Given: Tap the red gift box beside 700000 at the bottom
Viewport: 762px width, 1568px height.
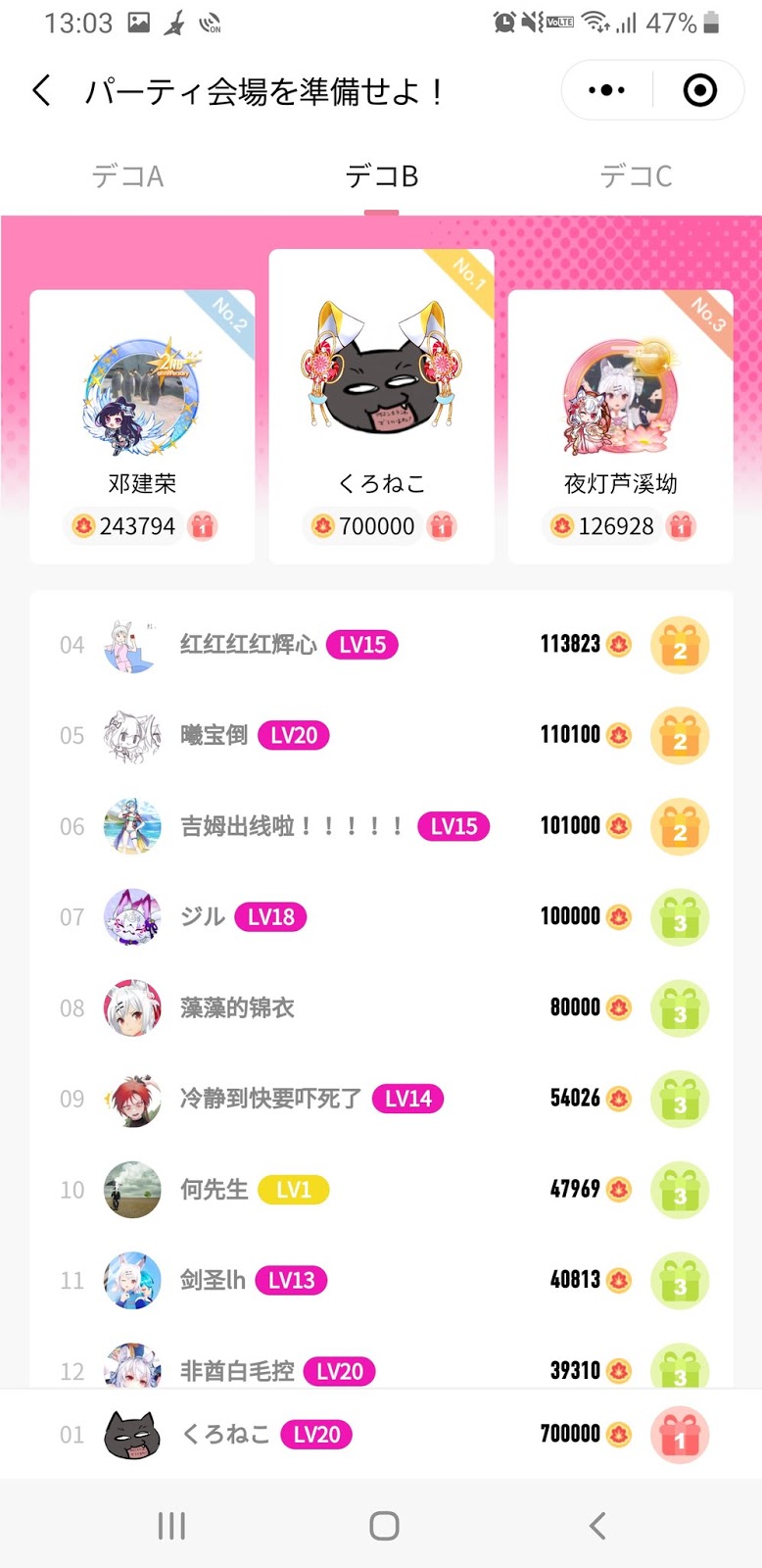Looking at the screenshot, I should (x=680, y=1435).
